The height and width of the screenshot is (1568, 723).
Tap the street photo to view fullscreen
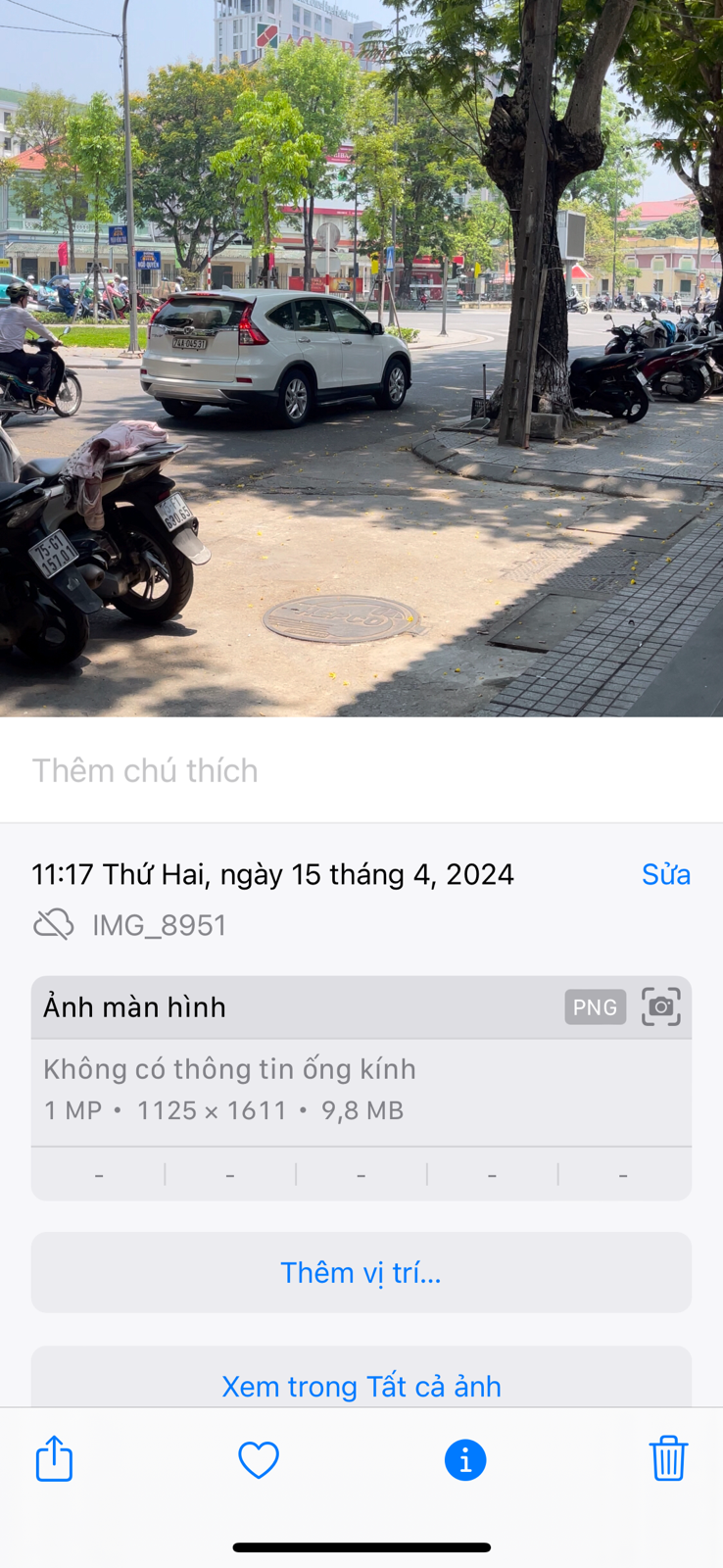(x=361, y=358)
